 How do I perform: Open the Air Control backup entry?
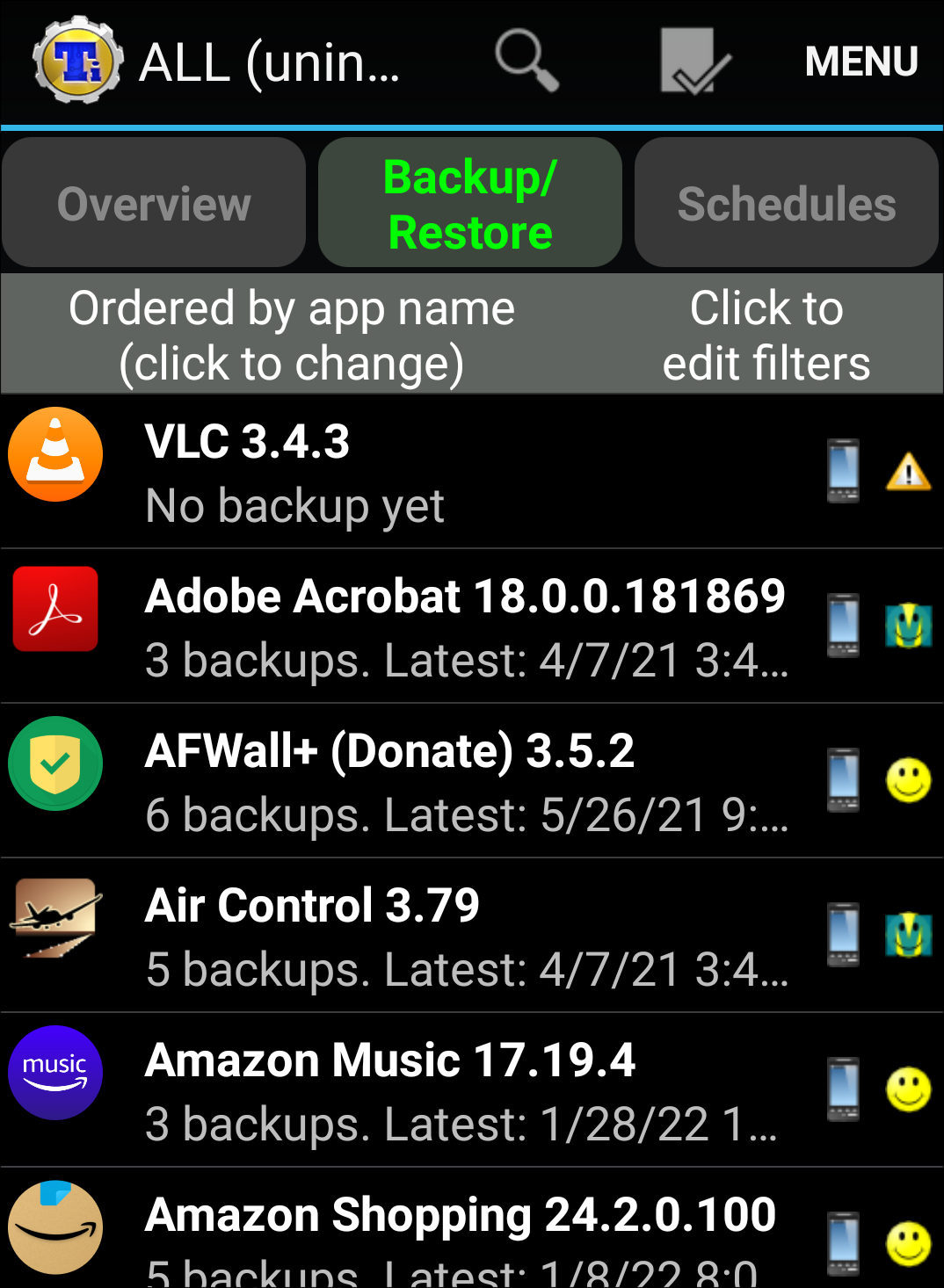396,936
